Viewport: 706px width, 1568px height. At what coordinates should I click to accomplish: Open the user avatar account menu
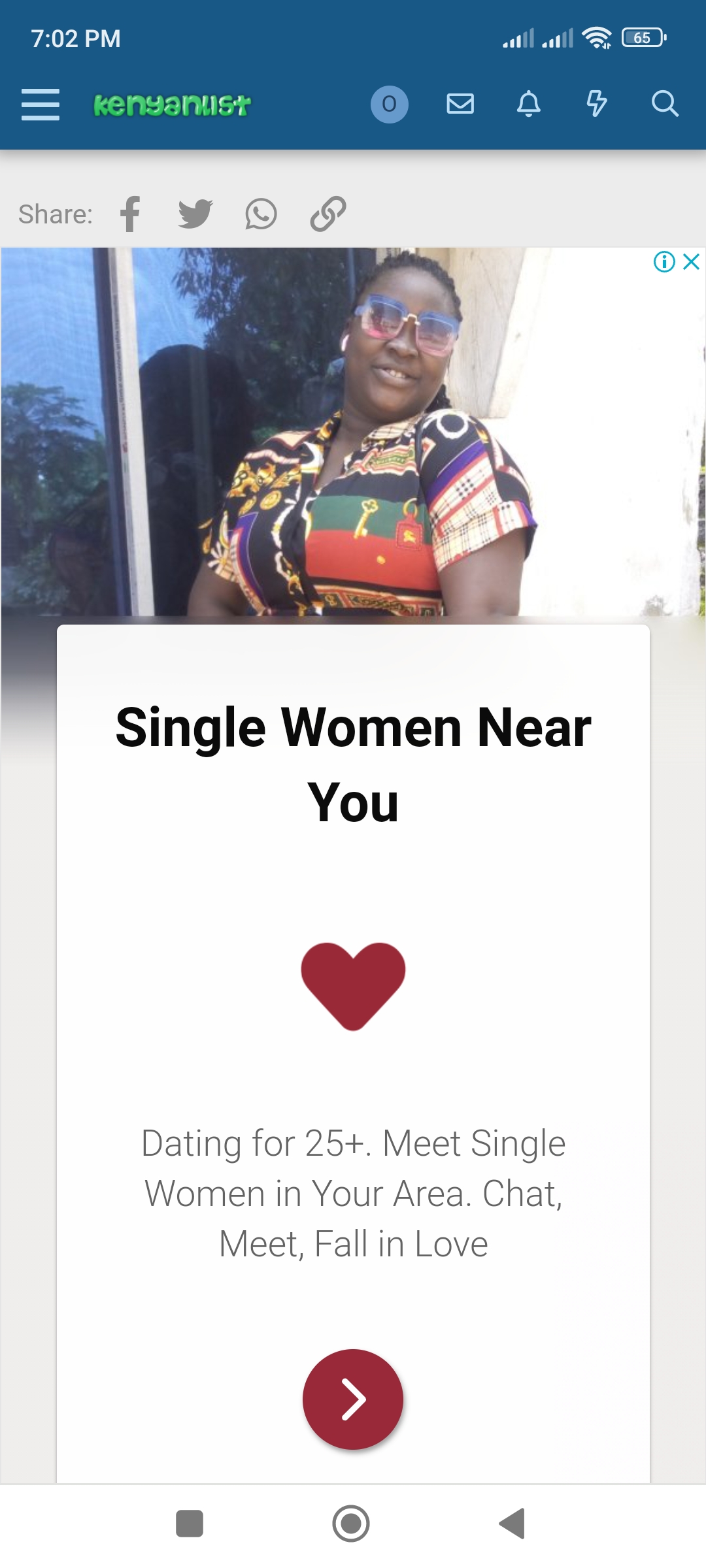(389, 105)
